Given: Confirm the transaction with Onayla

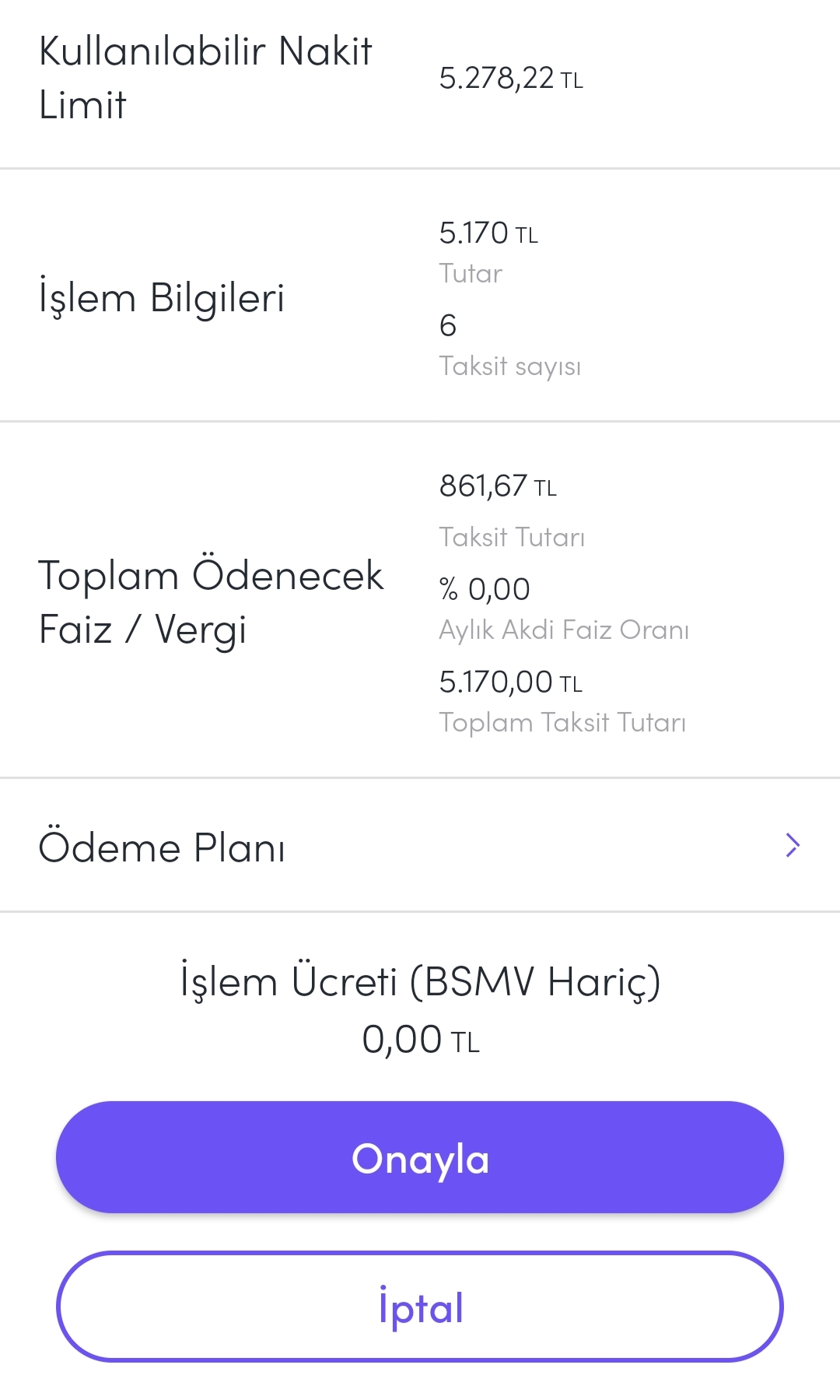Looking at the screenshot, I should [420, 1157].
